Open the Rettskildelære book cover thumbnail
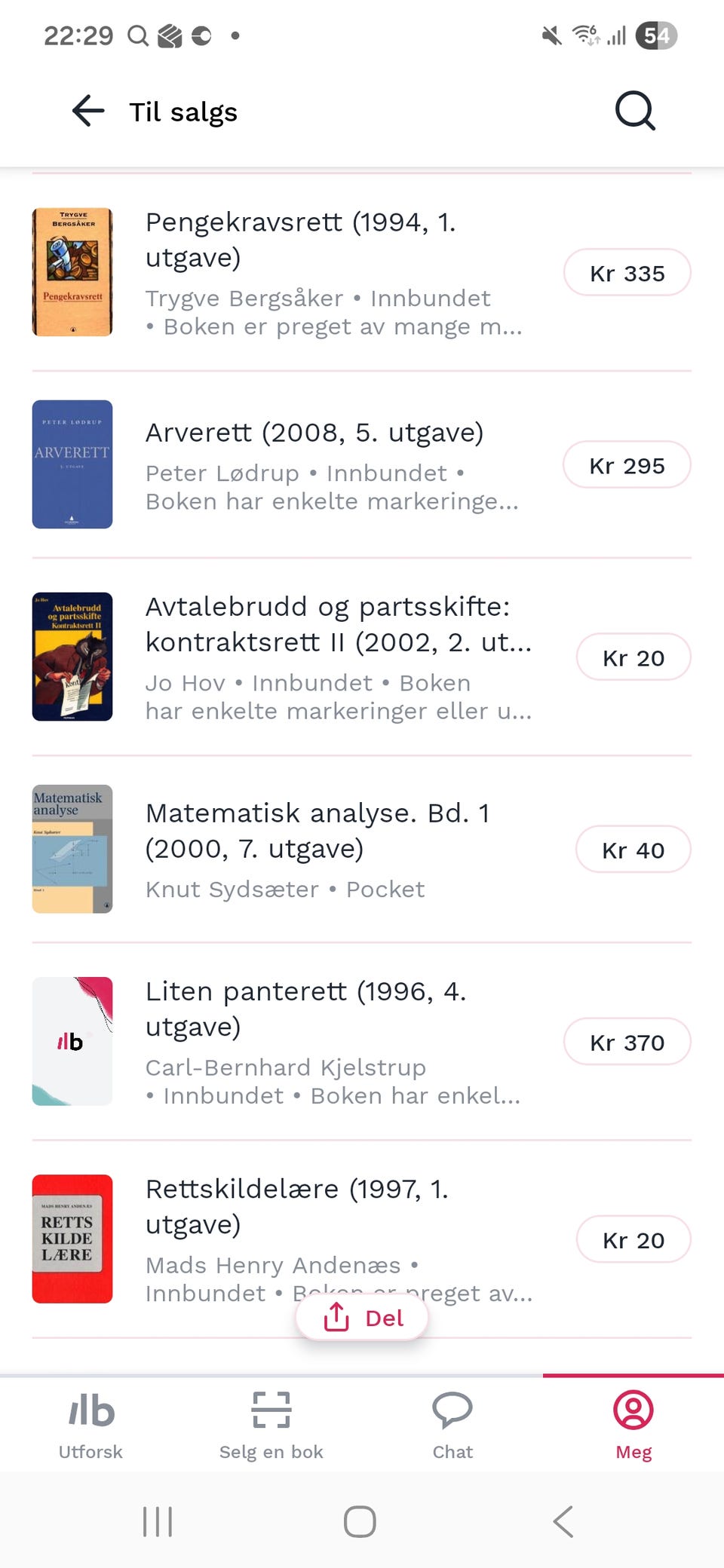724x1568 pixels. click(x=72, y=1240)
